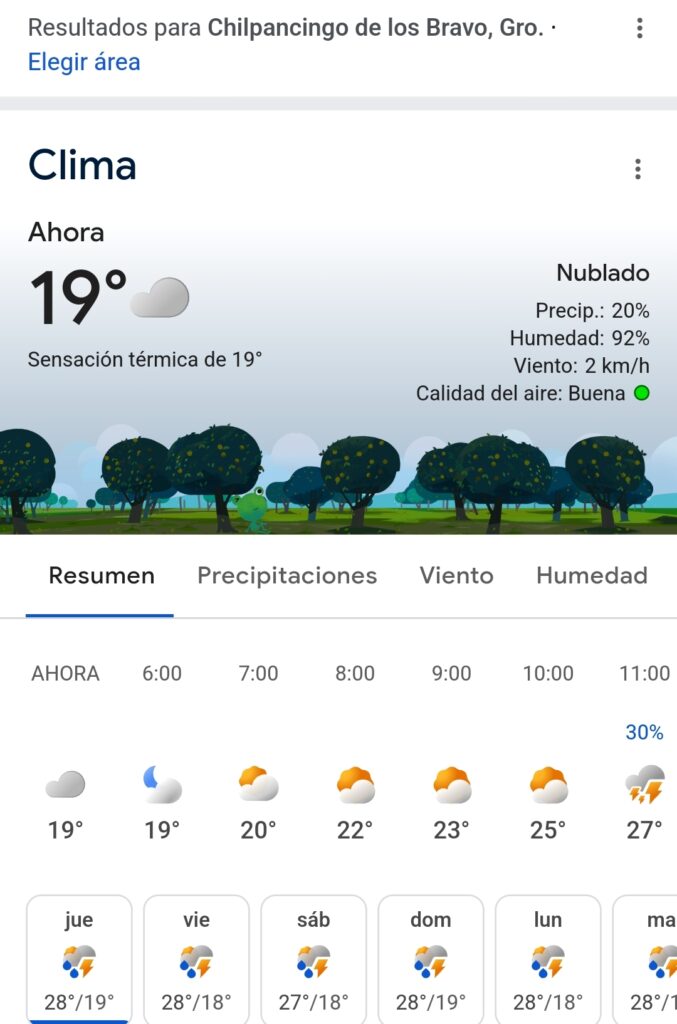Viewport: 677px width, 1024px height.
Task: Select the jue daily forecast card
Action: [79, 959]
